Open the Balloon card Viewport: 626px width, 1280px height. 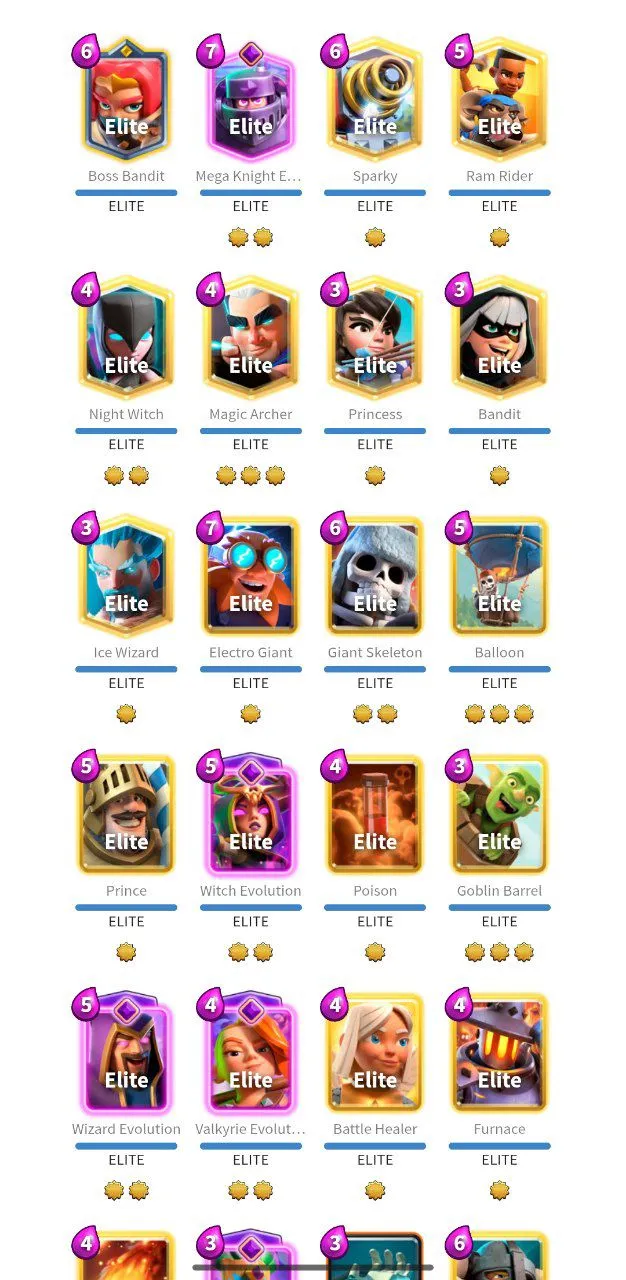pyautogui.click(x=499, y=577)
